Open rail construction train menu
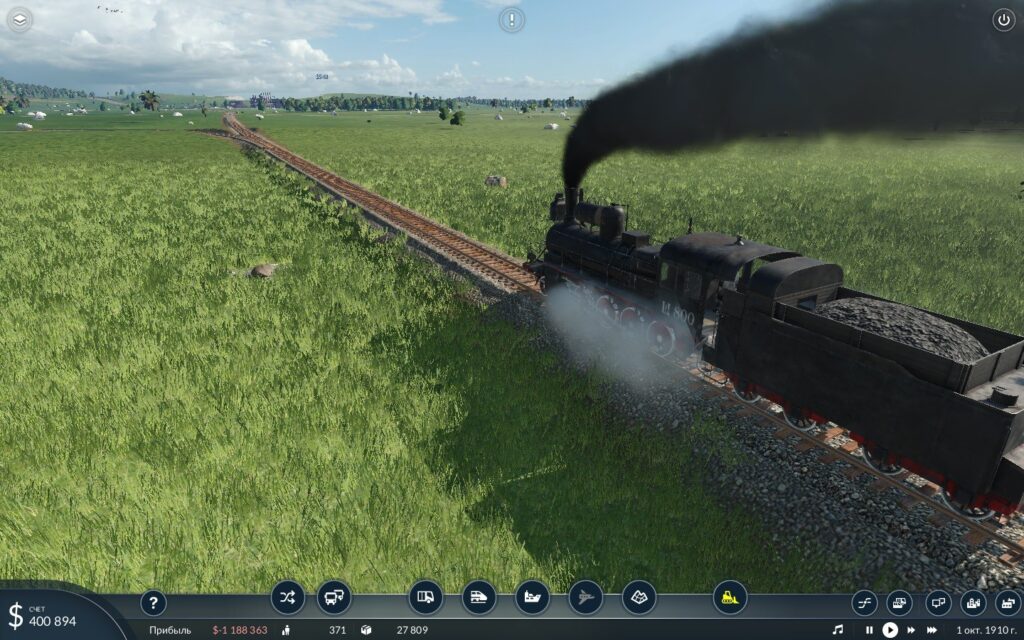The width and height of the screenshot is (1024, 640). 479,598
